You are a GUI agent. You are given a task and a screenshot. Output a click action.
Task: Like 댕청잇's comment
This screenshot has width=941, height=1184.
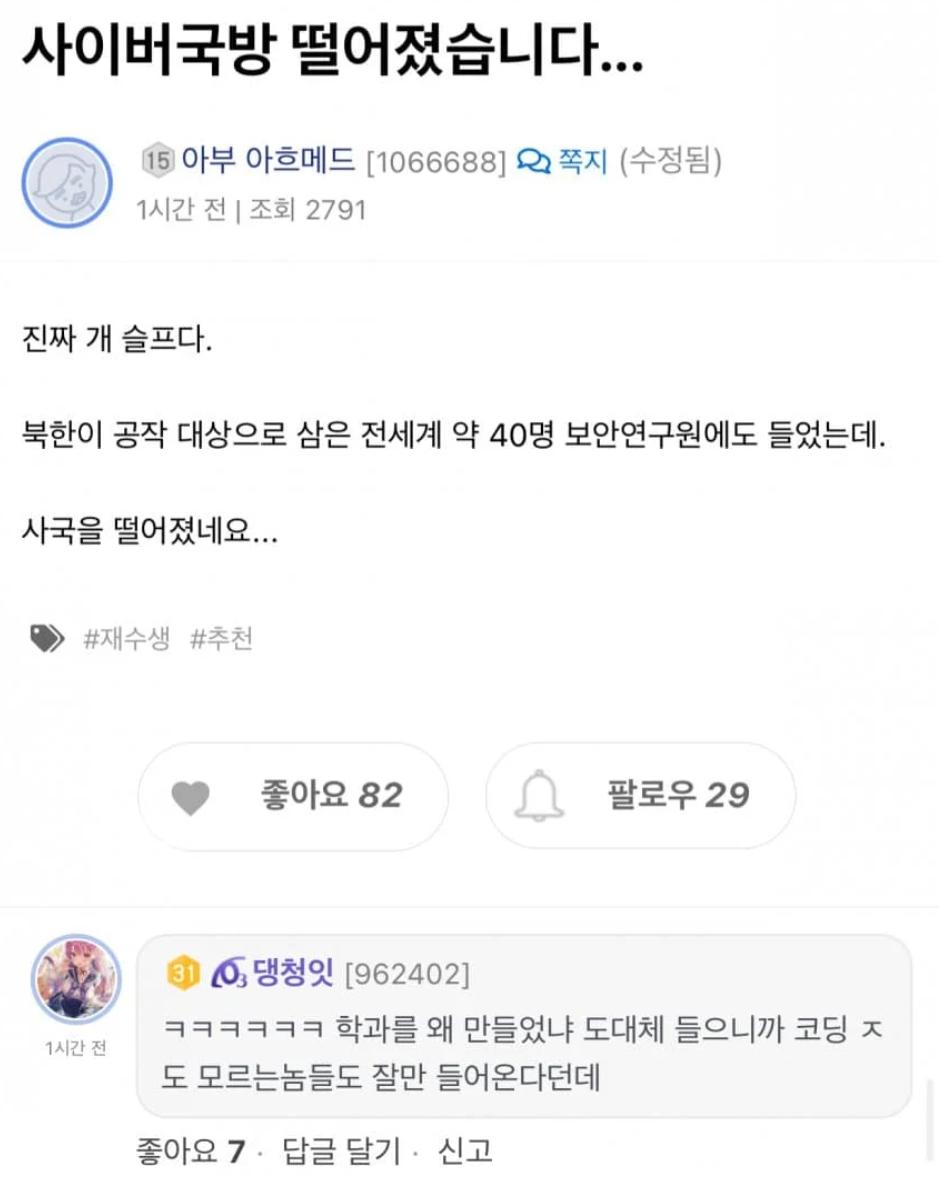pyautogui.click(x=190, y=1152)
